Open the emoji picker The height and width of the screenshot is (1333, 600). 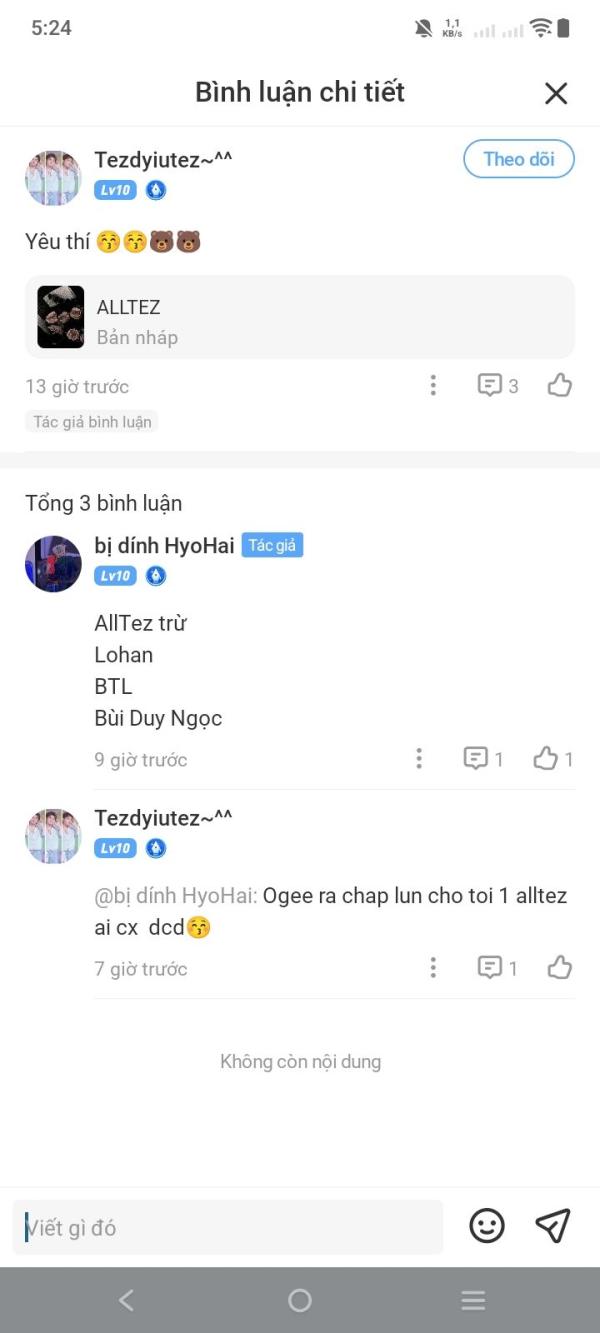tap(487, 1226)
